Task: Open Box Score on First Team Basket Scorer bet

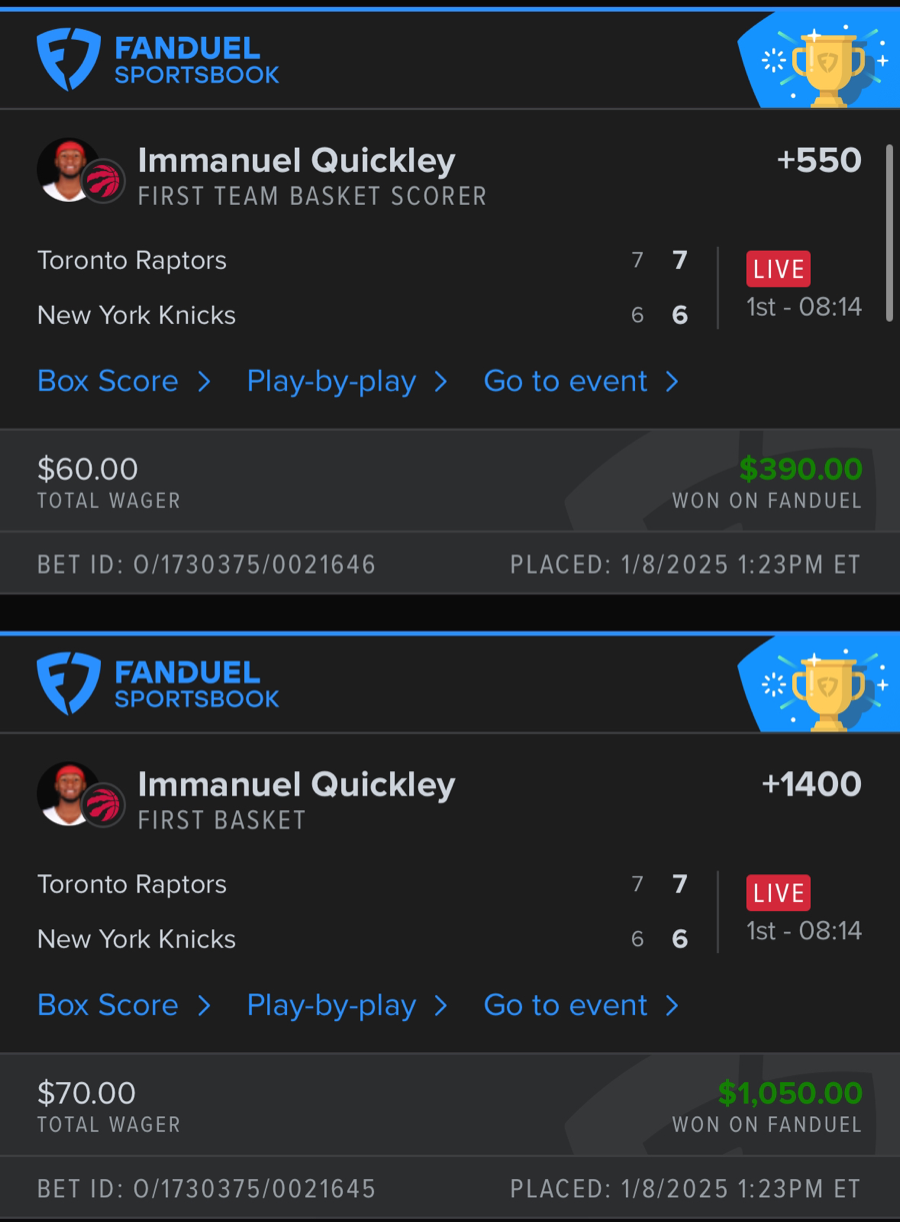Action: pos(123,381)
